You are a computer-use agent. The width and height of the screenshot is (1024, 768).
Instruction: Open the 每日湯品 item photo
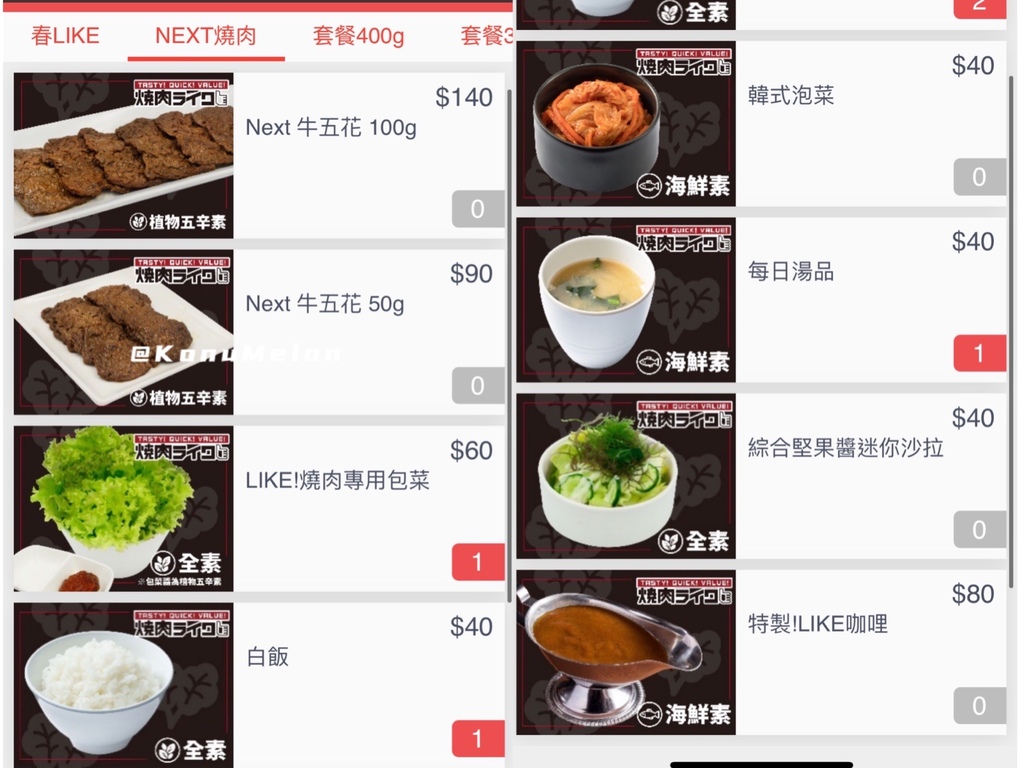(x=626, y=300)
